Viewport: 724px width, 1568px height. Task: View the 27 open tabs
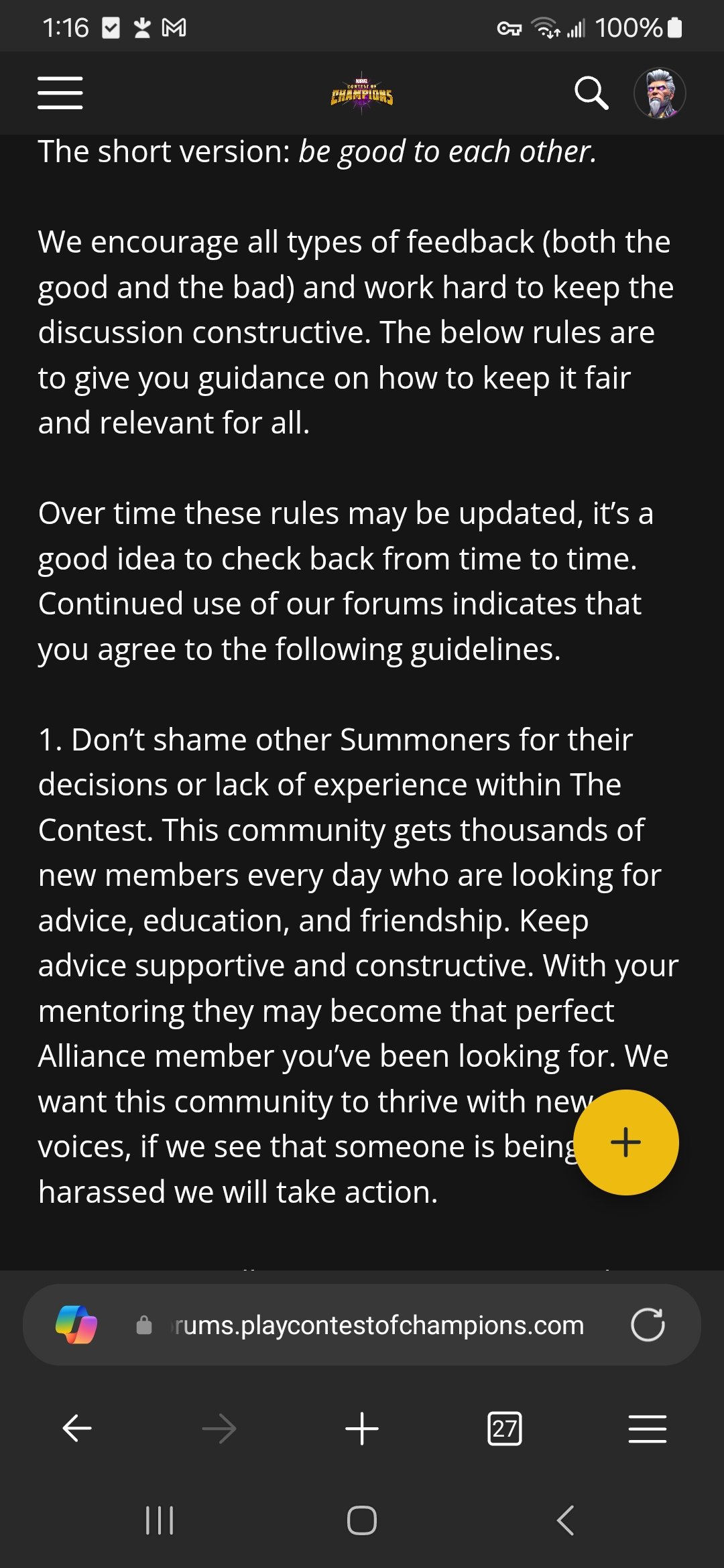(x=505, y=1428)
